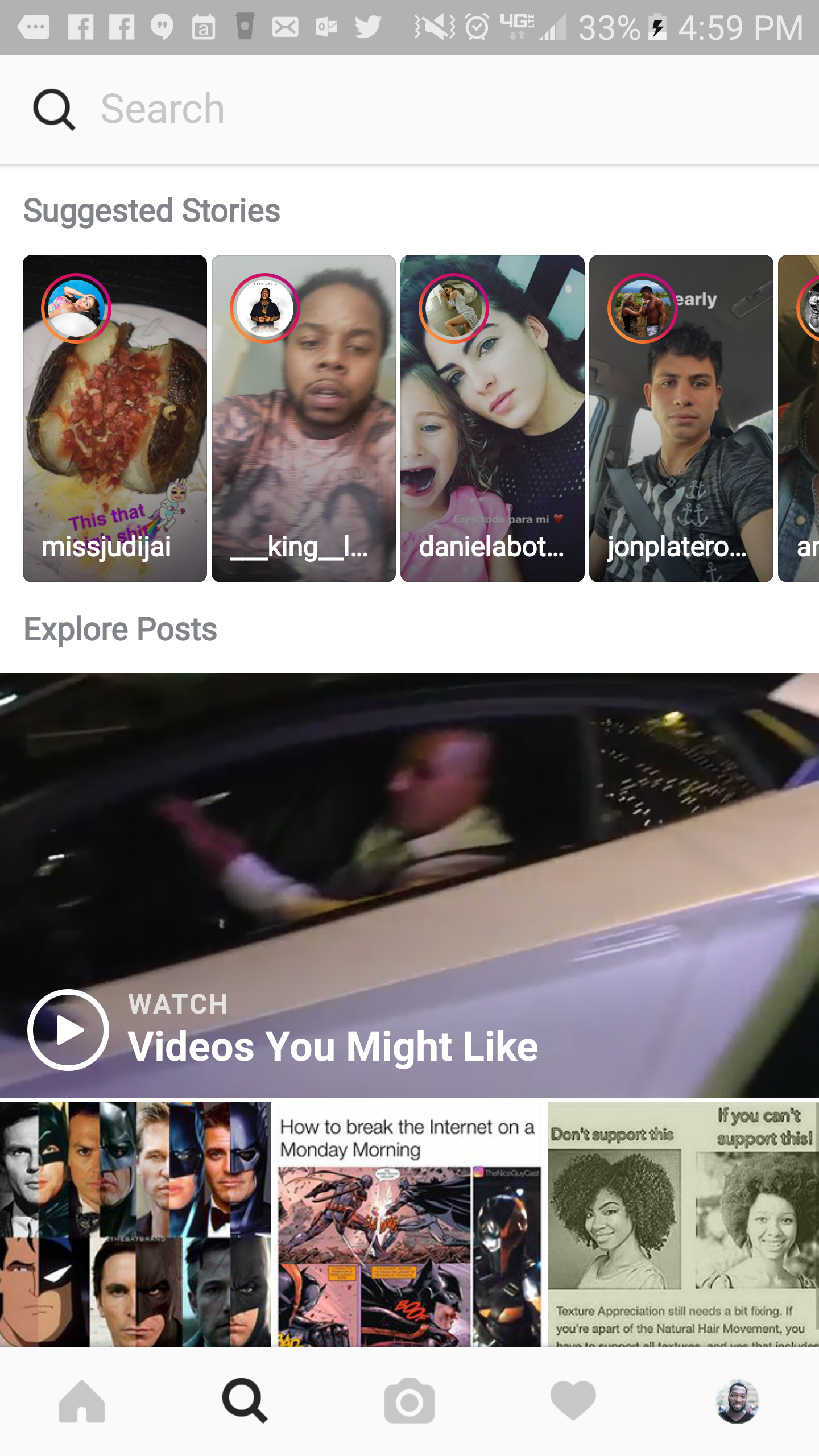Open your profile tab
819x1456 pixels.
pyautogui.click(x=737, y=1401)
